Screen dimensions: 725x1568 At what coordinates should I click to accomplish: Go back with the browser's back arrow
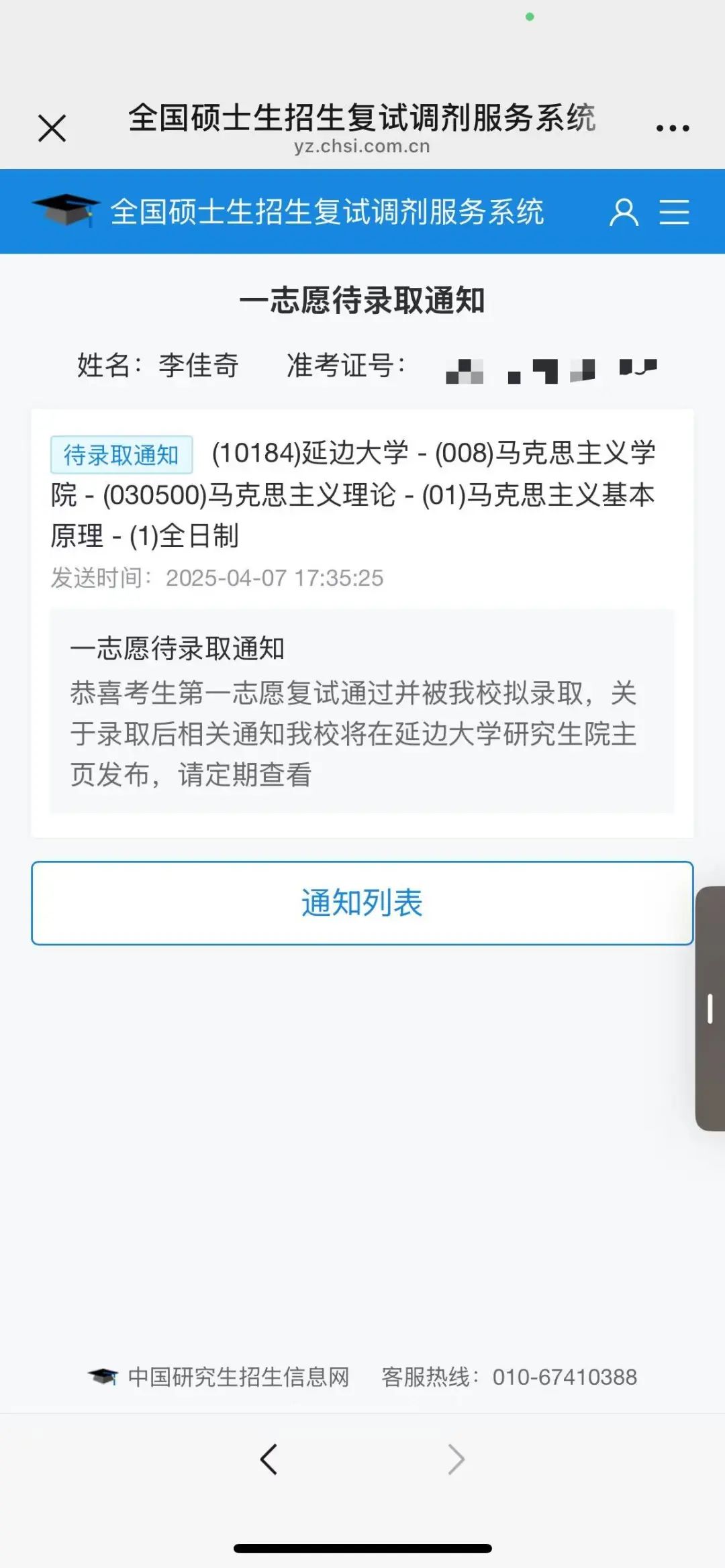pyautogui.click(x=269, y=1459)
